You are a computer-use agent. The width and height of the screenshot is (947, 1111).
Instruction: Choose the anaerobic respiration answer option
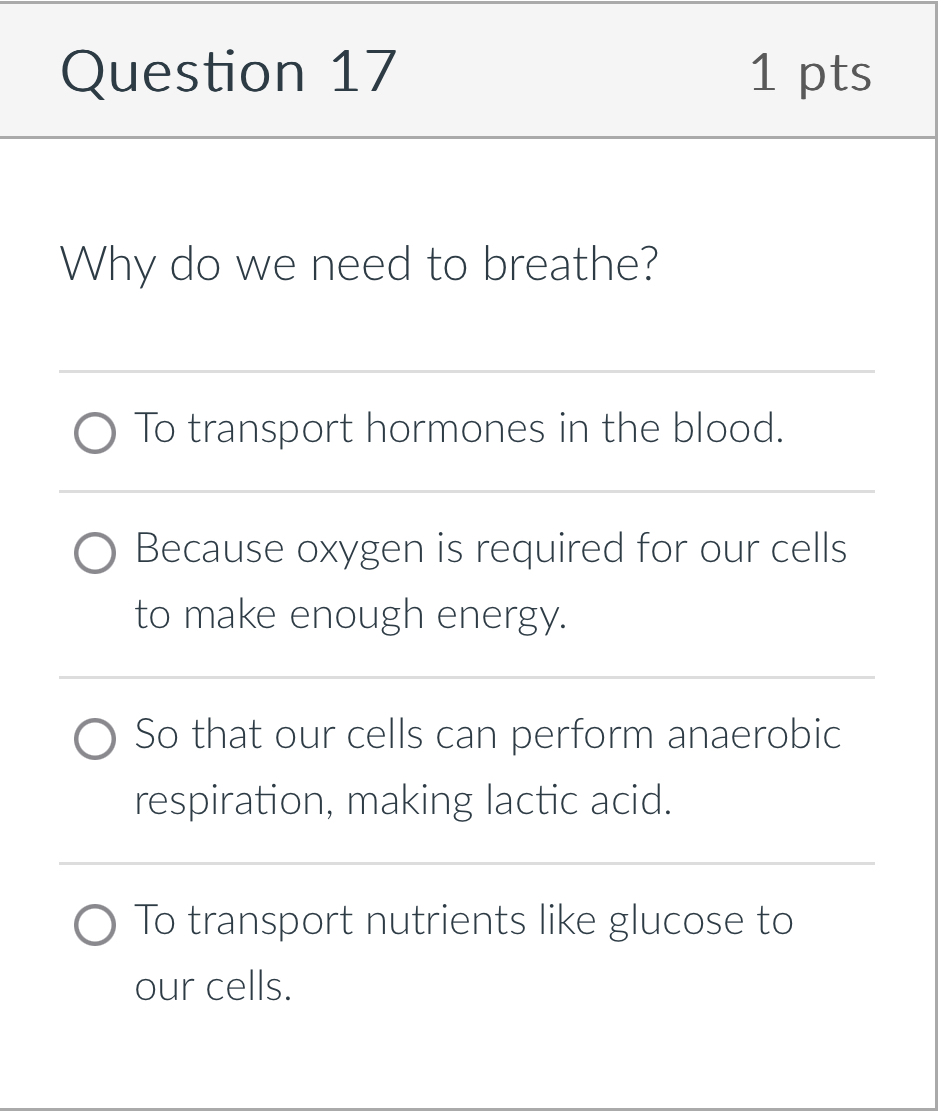tap(94, 739)
